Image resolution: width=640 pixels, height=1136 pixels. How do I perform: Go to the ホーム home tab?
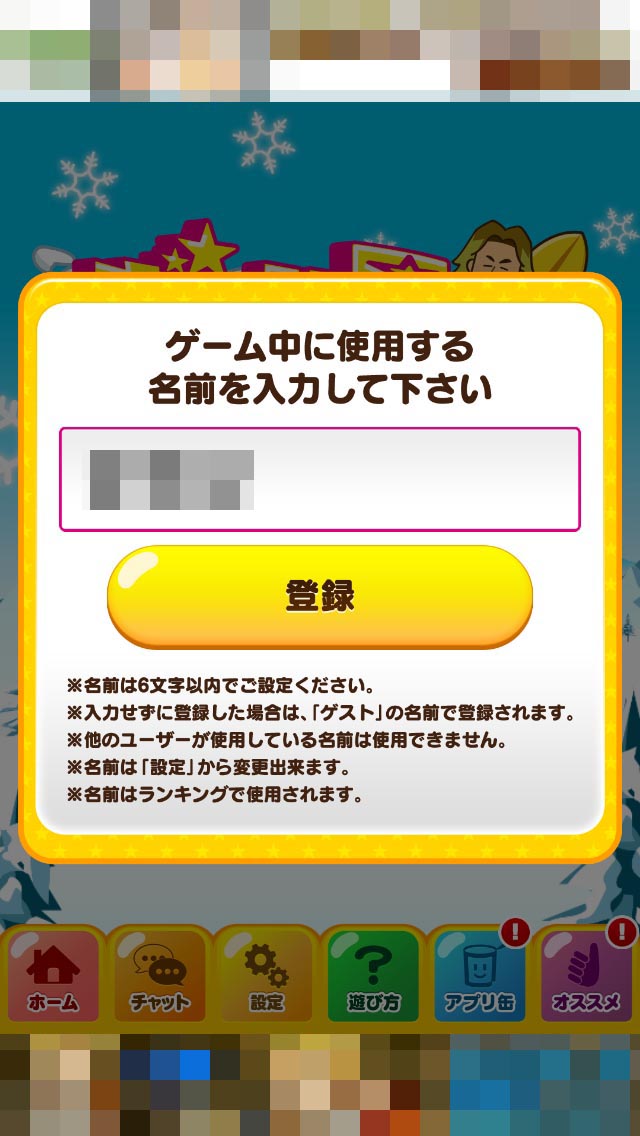tap(53, 977)
